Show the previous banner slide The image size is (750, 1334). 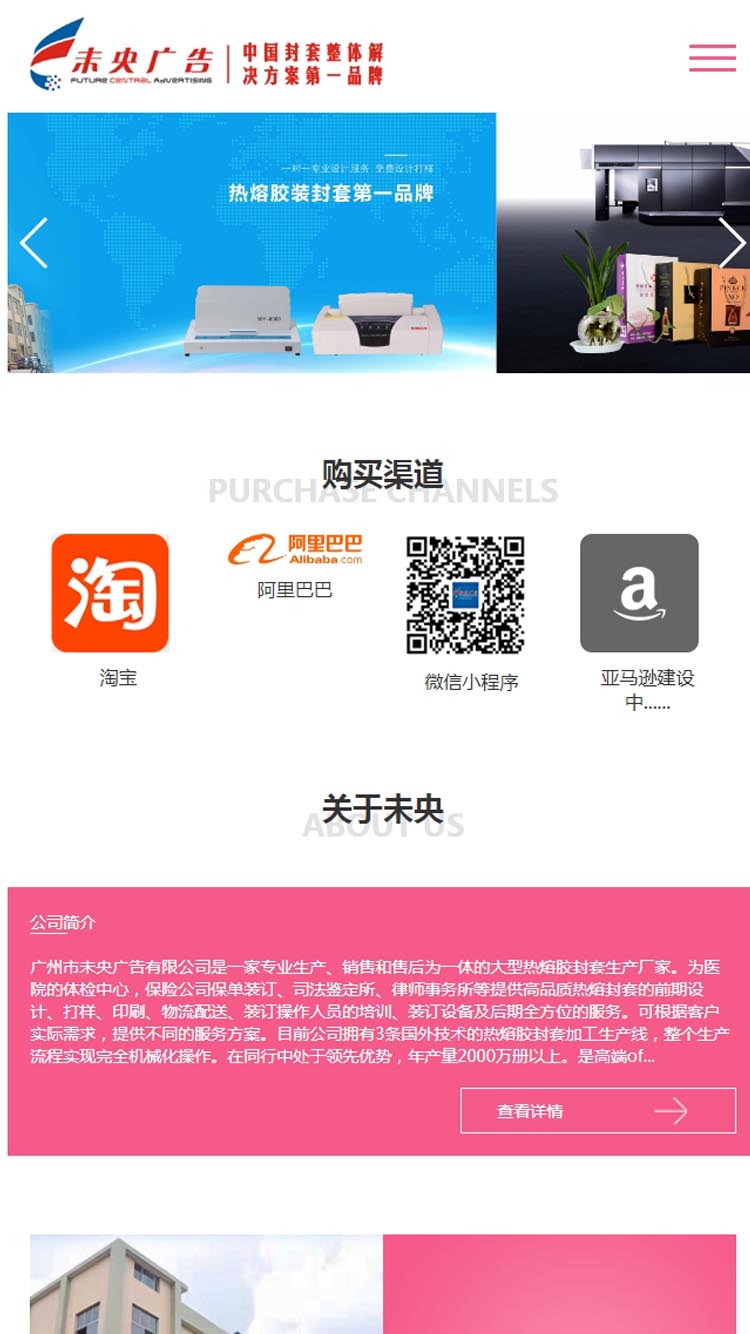coord(34,243)
